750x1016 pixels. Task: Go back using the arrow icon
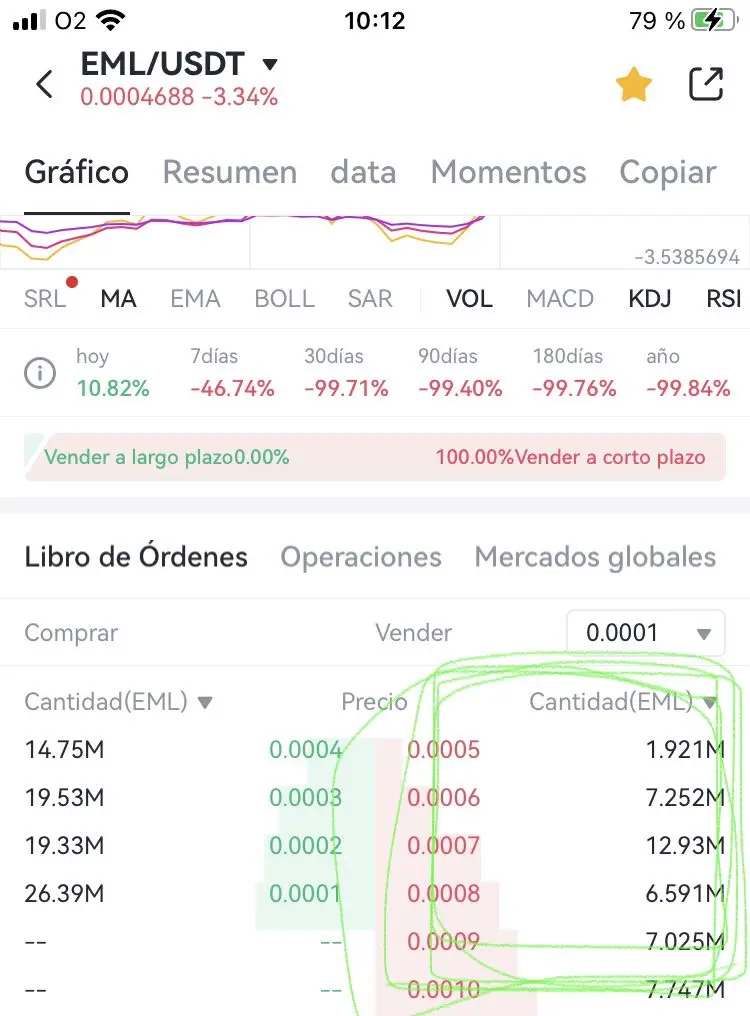click(44, 83)
